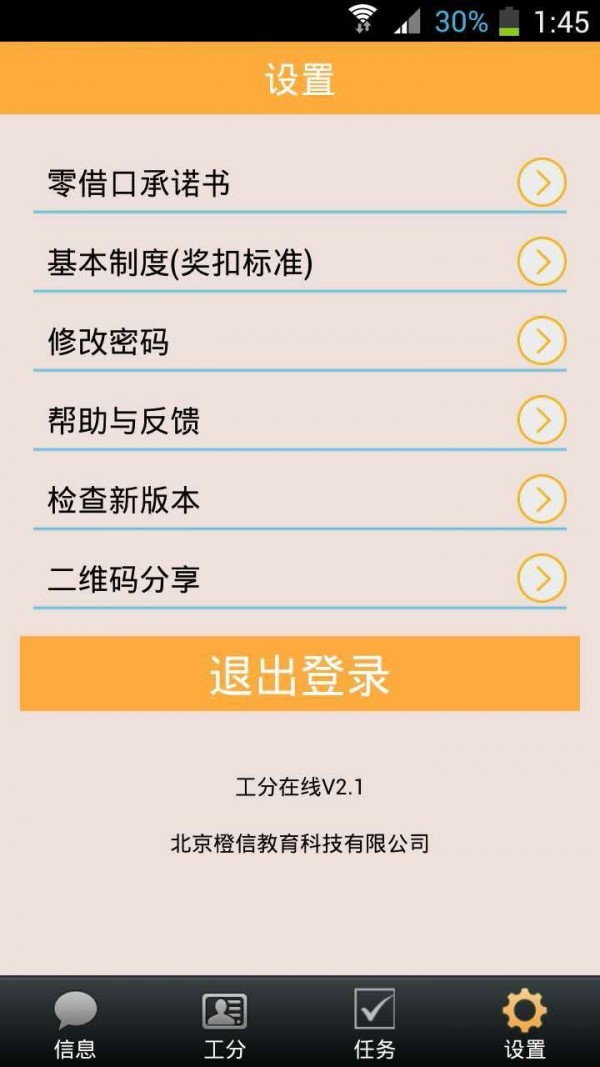Open 基本制度(奖扣标准) settings row
600x1067 pixels.
pos(299,263)
